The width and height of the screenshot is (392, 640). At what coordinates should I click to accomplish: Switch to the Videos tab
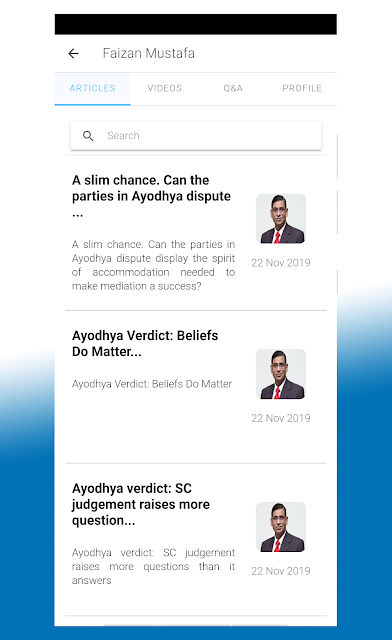pyautogui.click(x=165, y=88)
